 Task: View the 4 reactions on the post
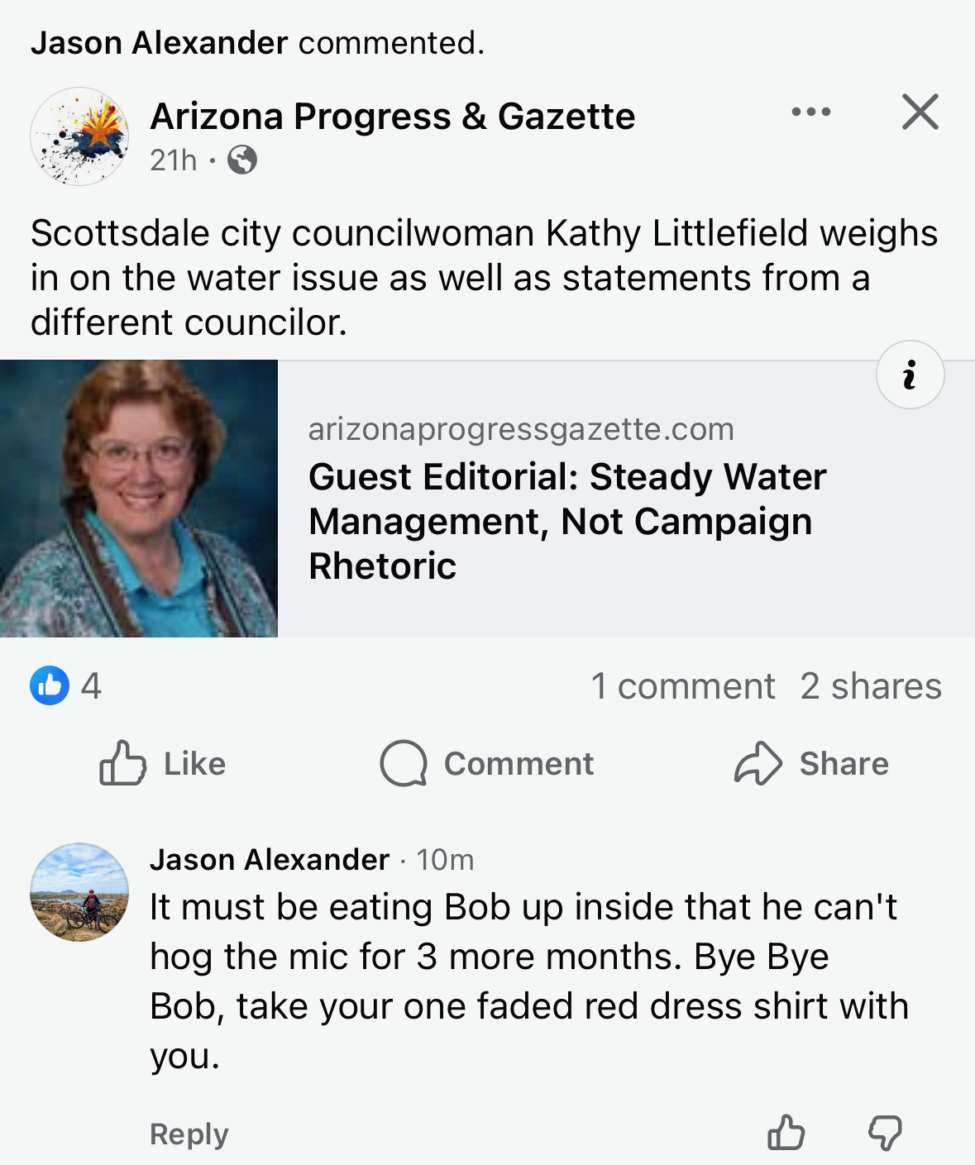(x=65, y=685)
